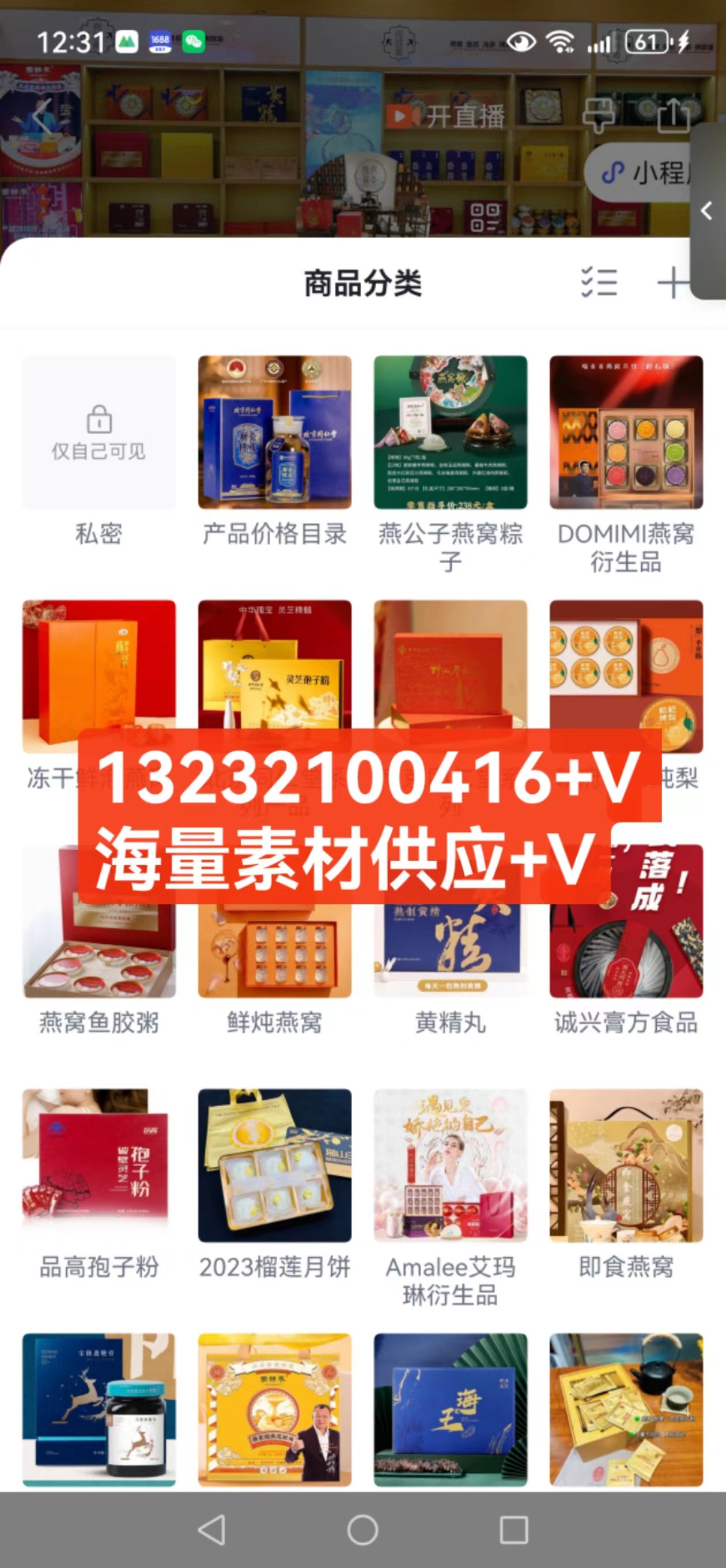Open the 小程序 mini program button

(645, 174)
